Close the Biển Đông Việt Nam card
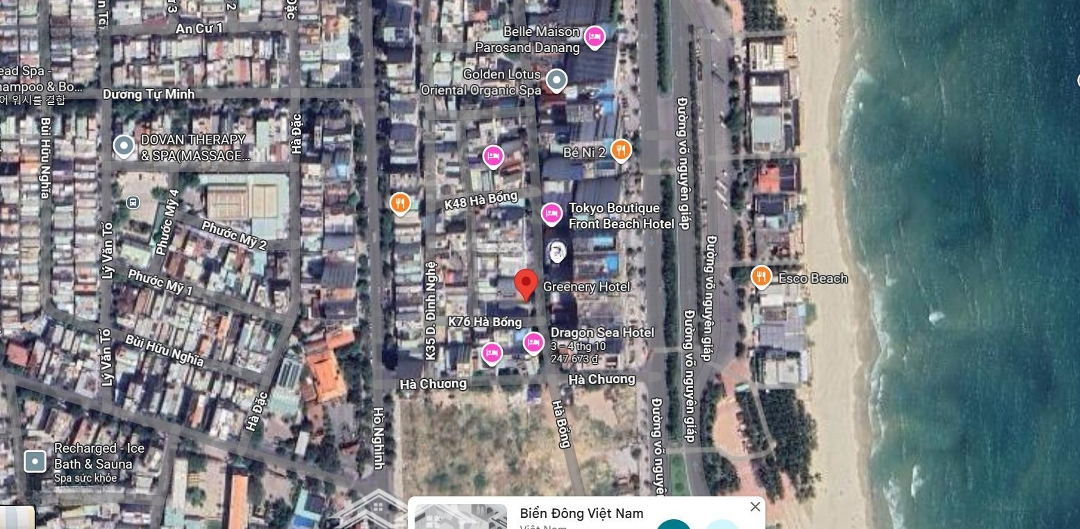Viewport: 1080px width, 529px height. click(755, 507)
